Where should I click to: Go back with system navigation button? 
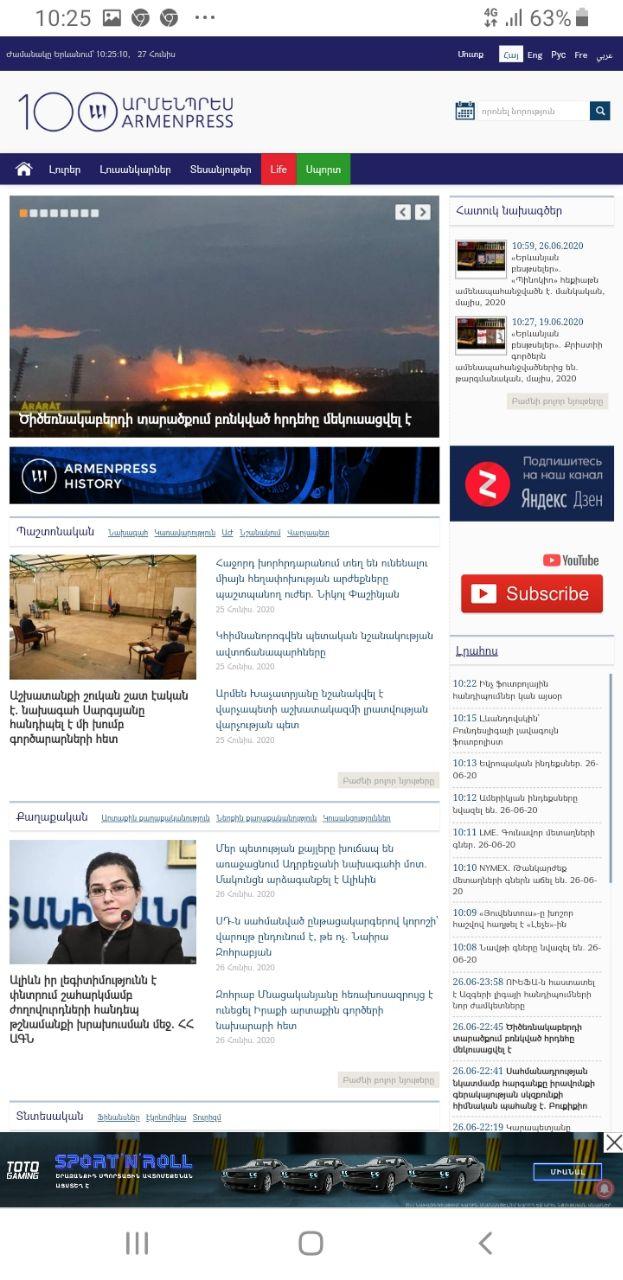485,1243
